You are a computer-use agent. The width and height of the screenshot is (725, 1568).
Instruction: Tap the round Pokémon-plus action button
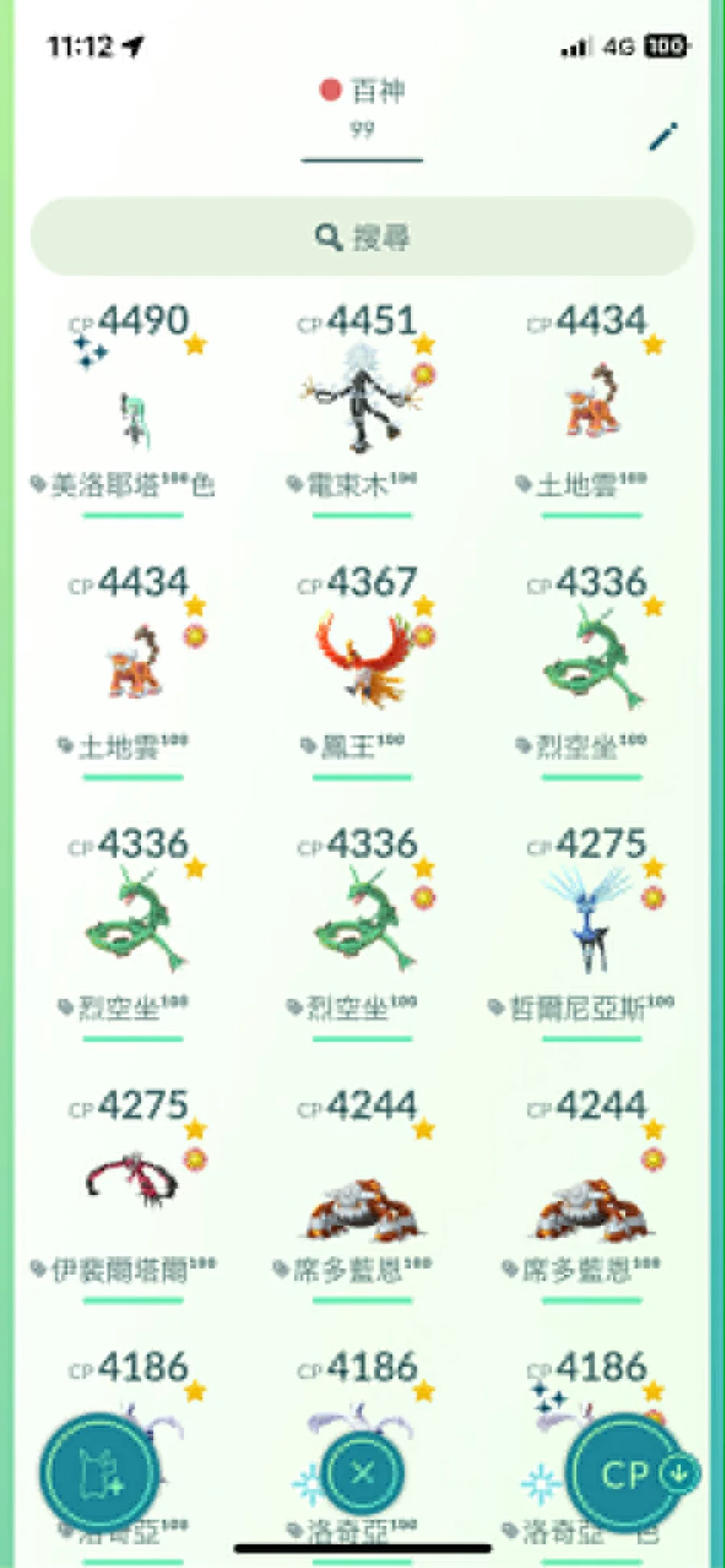pyautogui.click(x=99, y=1473)
